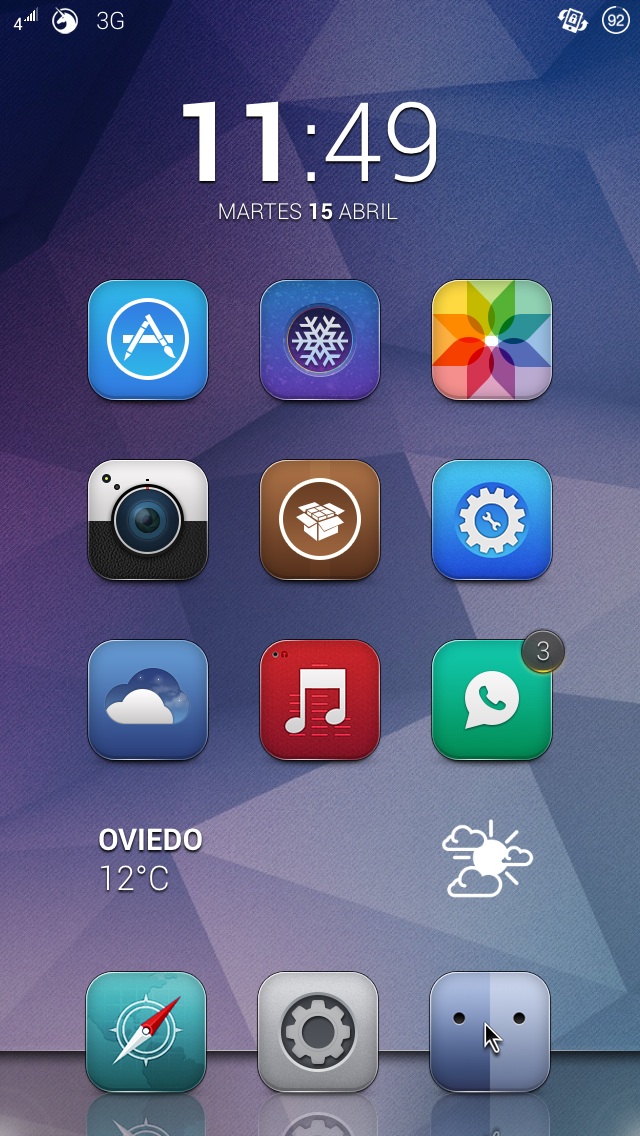Viewport: 640px width, 1136px height.
Task: Launch the Camera app
Action: click(148, 520)
